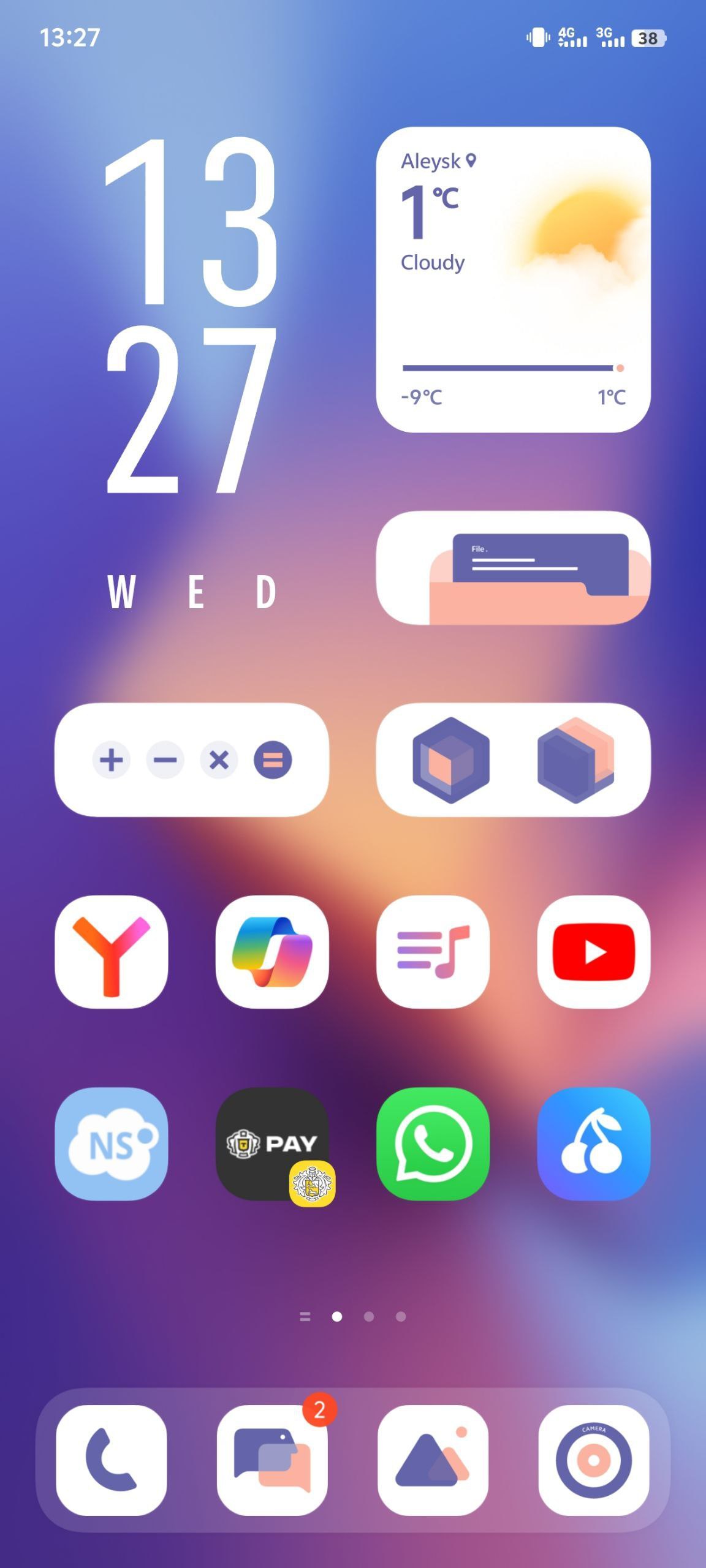Open the Music player app

click(x=433, y=951)
